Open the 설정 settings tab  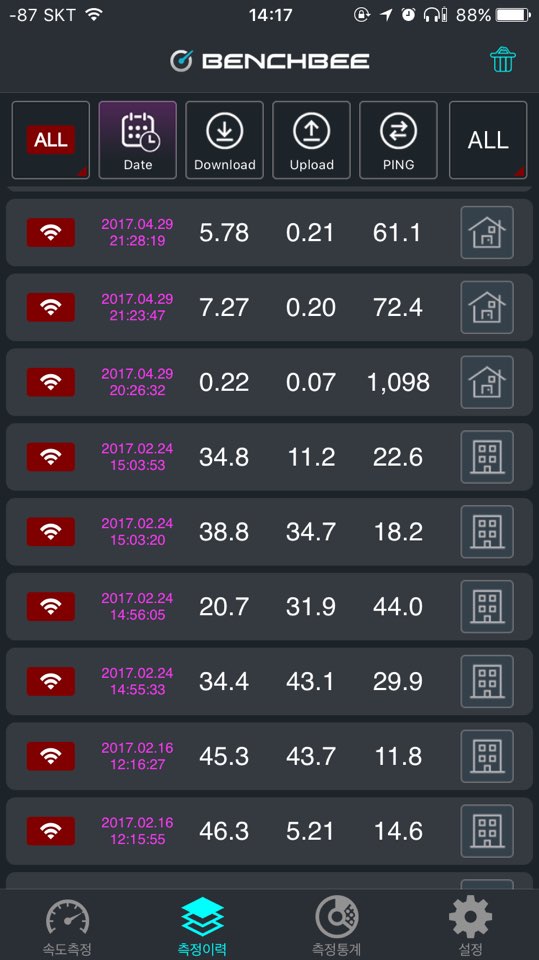(470, 926)
